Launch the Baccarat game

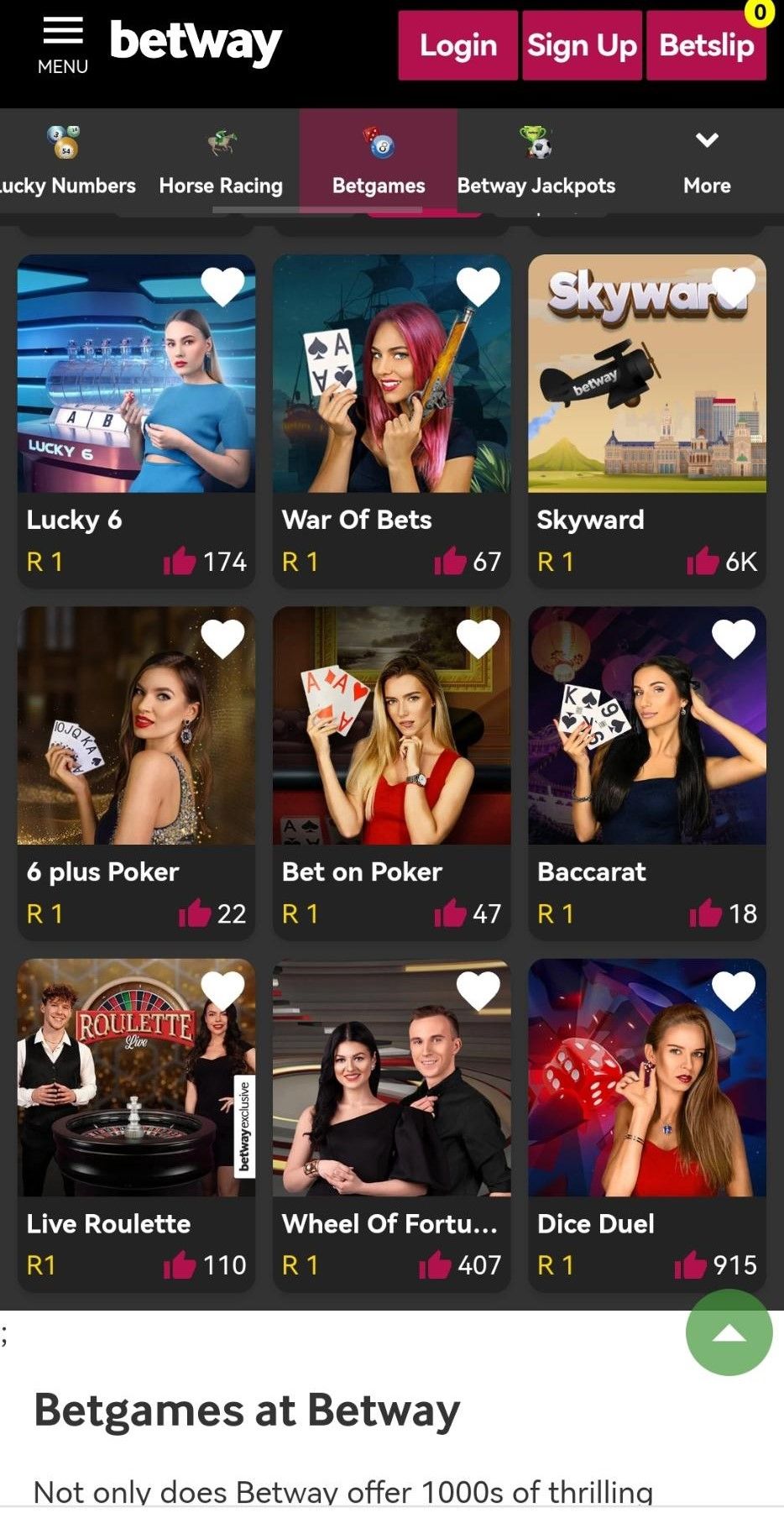(x=646, y=726)
